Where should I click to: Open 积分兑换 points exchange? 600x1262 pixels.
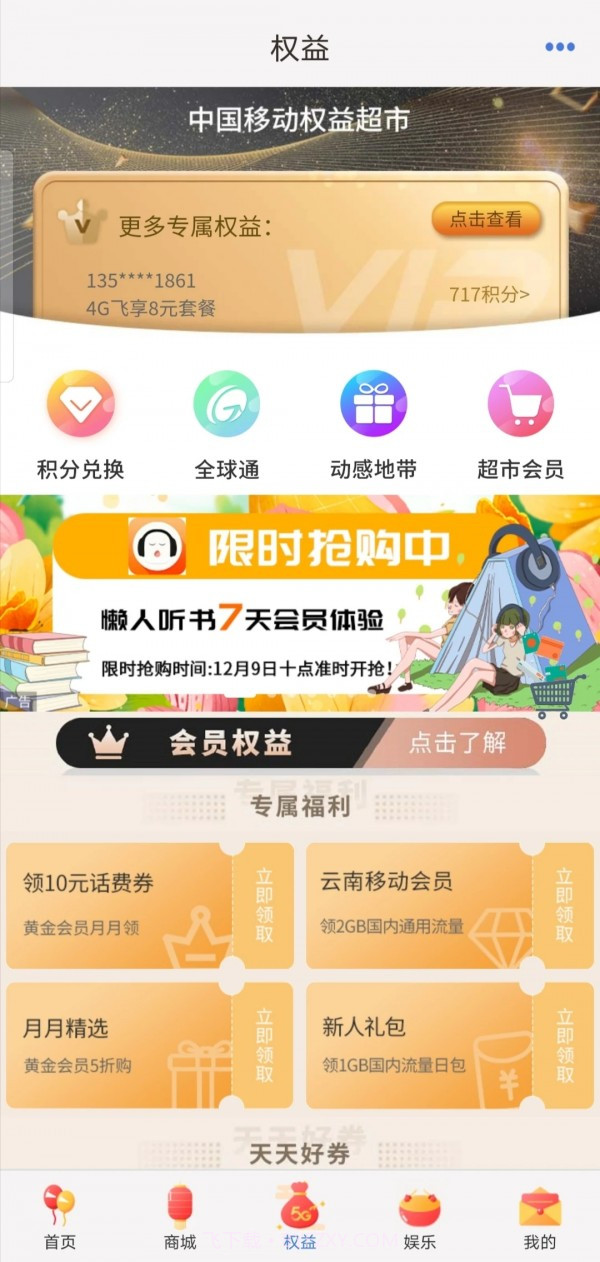point(80,425)
